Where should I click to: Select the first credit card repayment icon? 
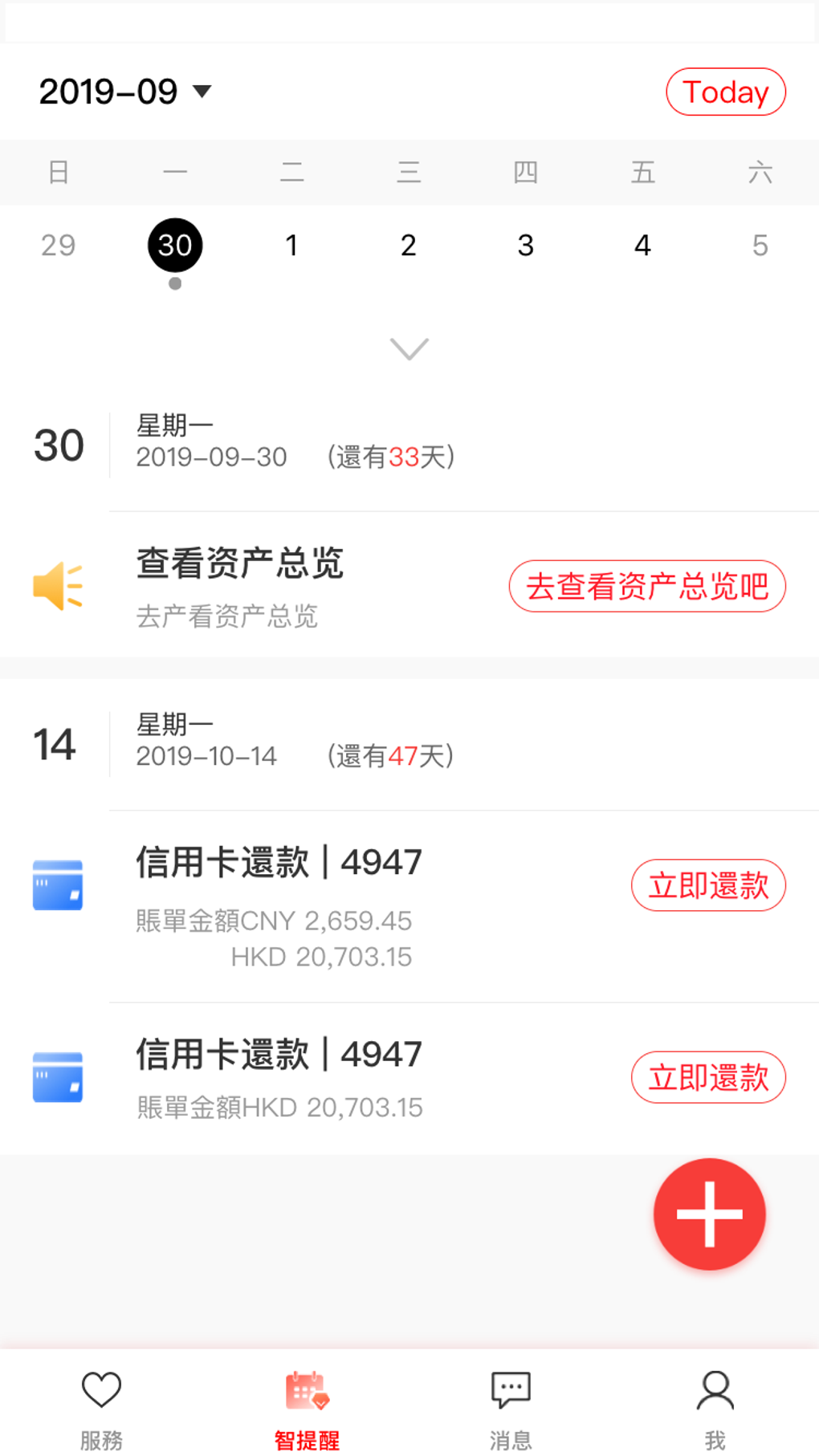tap(57, 885)
